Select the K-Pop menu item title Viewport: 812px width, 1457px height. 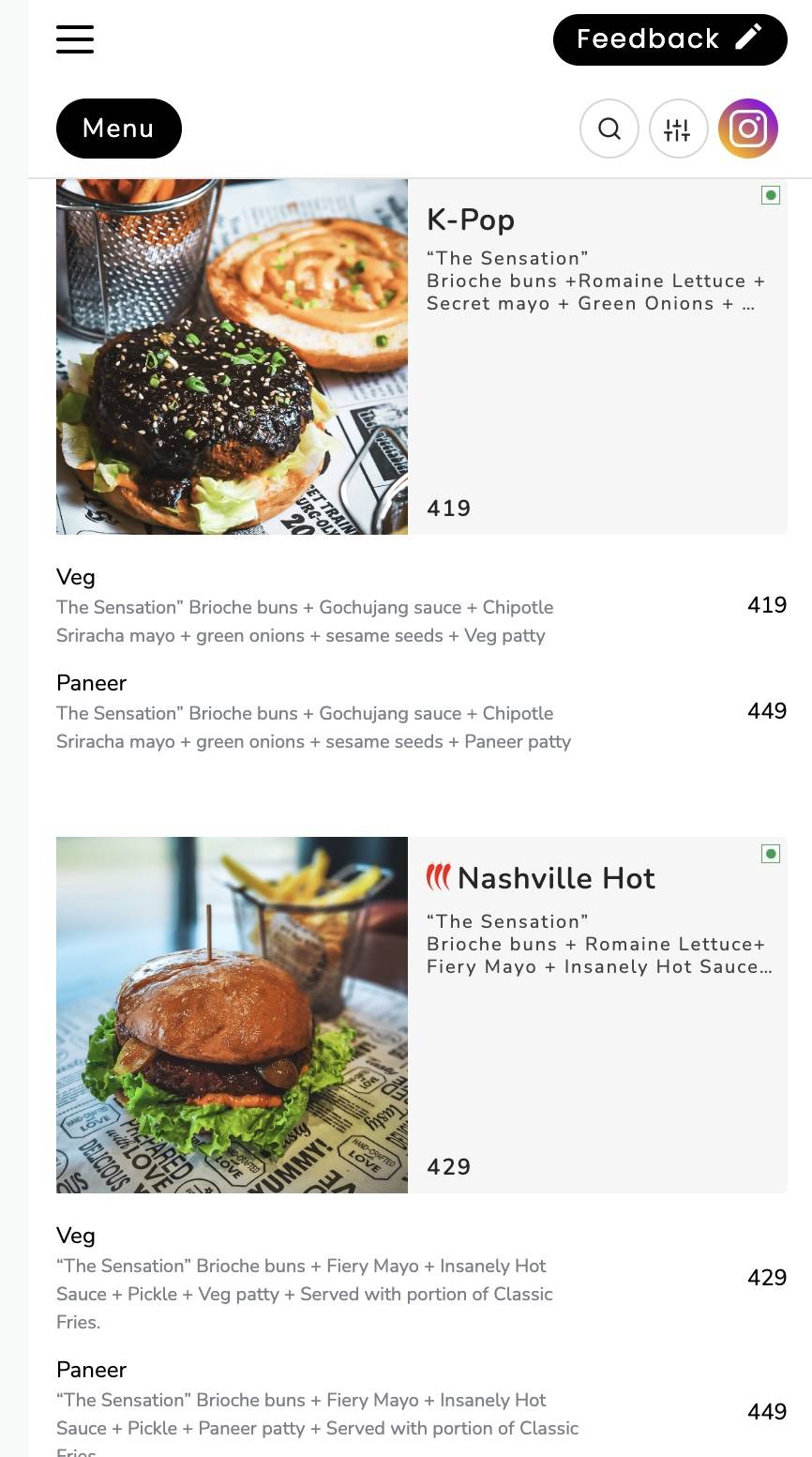pyautogui.click(x=471, y=220)
